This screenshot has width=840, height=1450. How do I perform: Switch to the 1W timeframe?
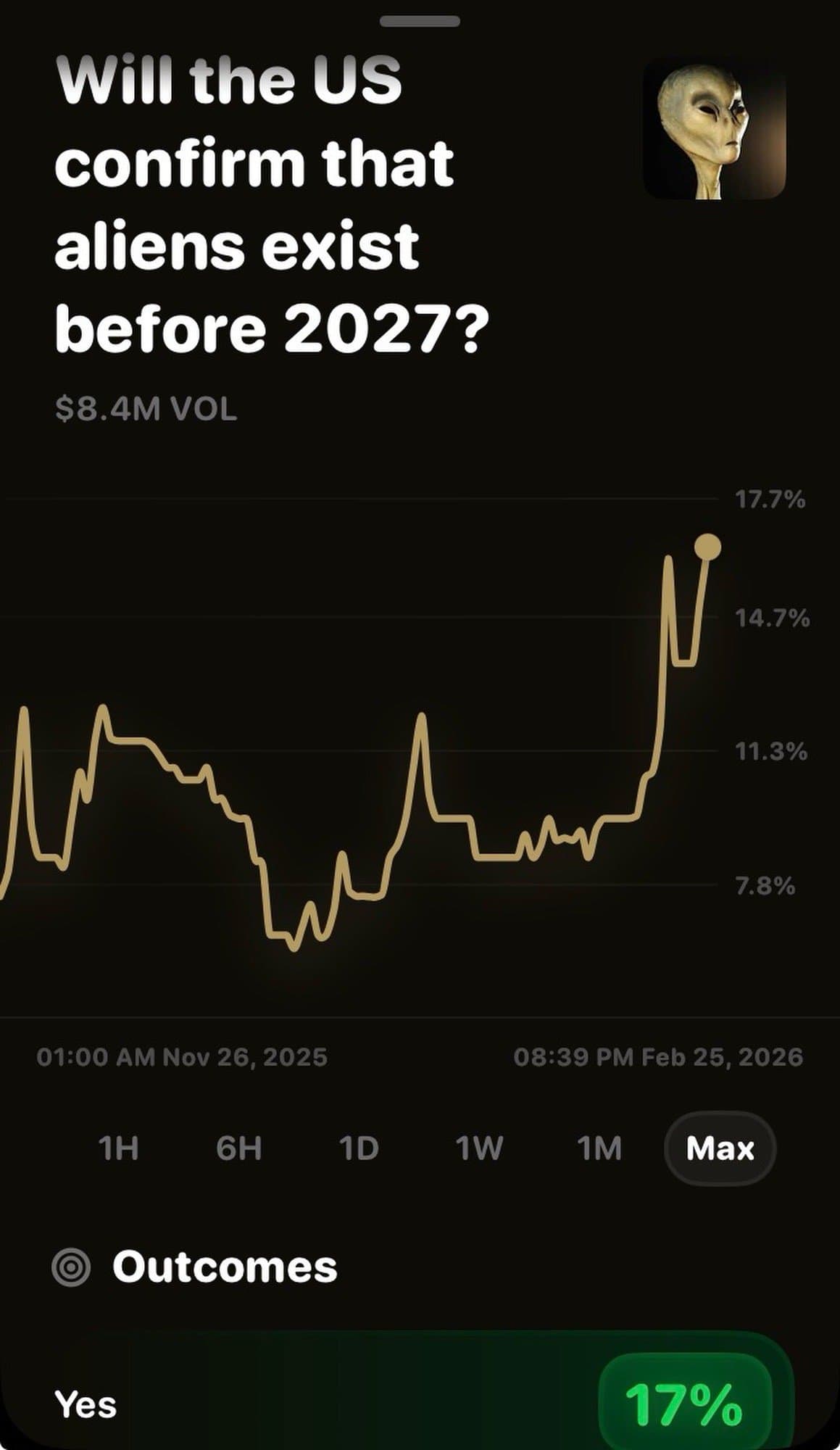pos(479,1148)
